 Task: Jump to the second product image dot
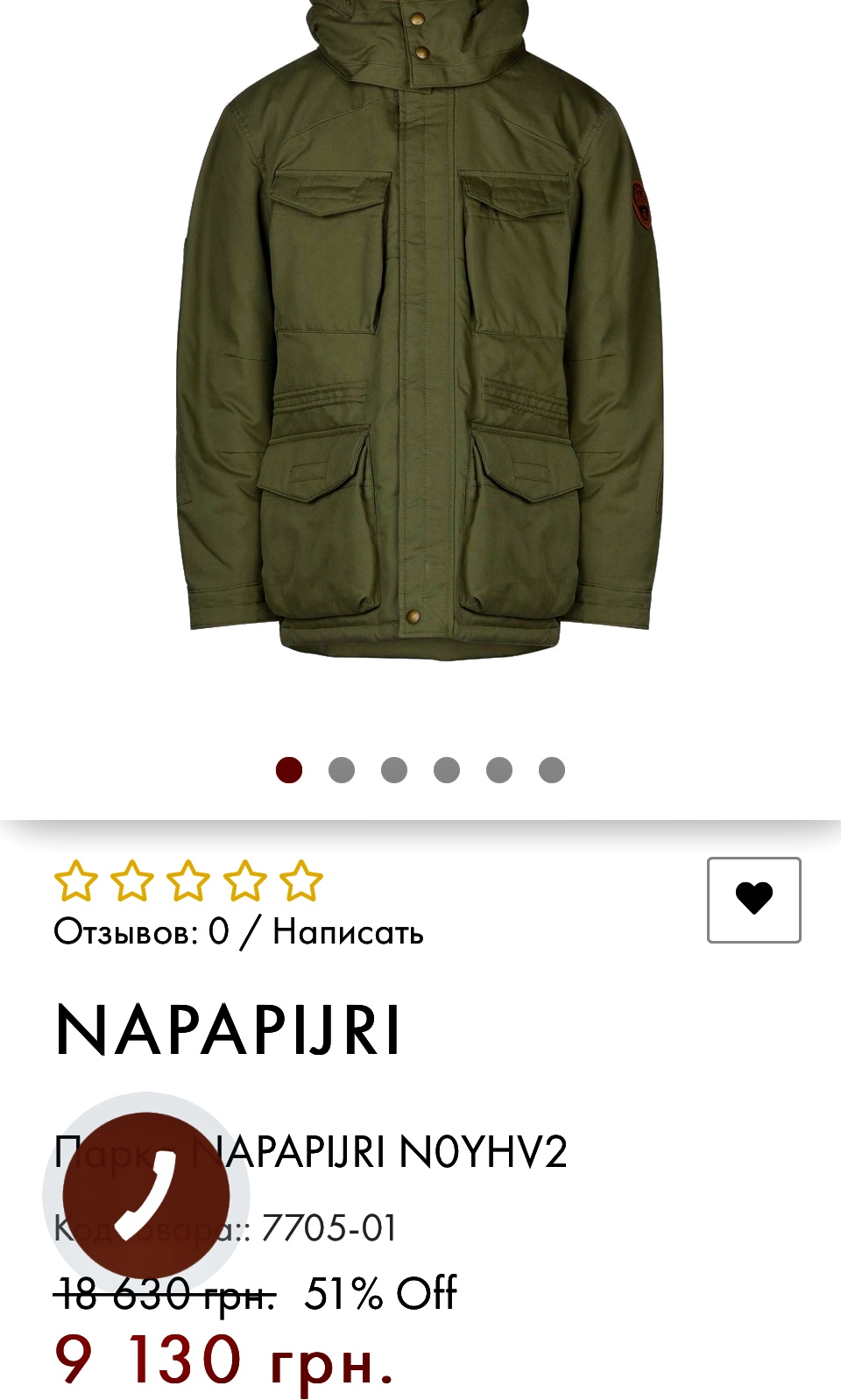342,770
